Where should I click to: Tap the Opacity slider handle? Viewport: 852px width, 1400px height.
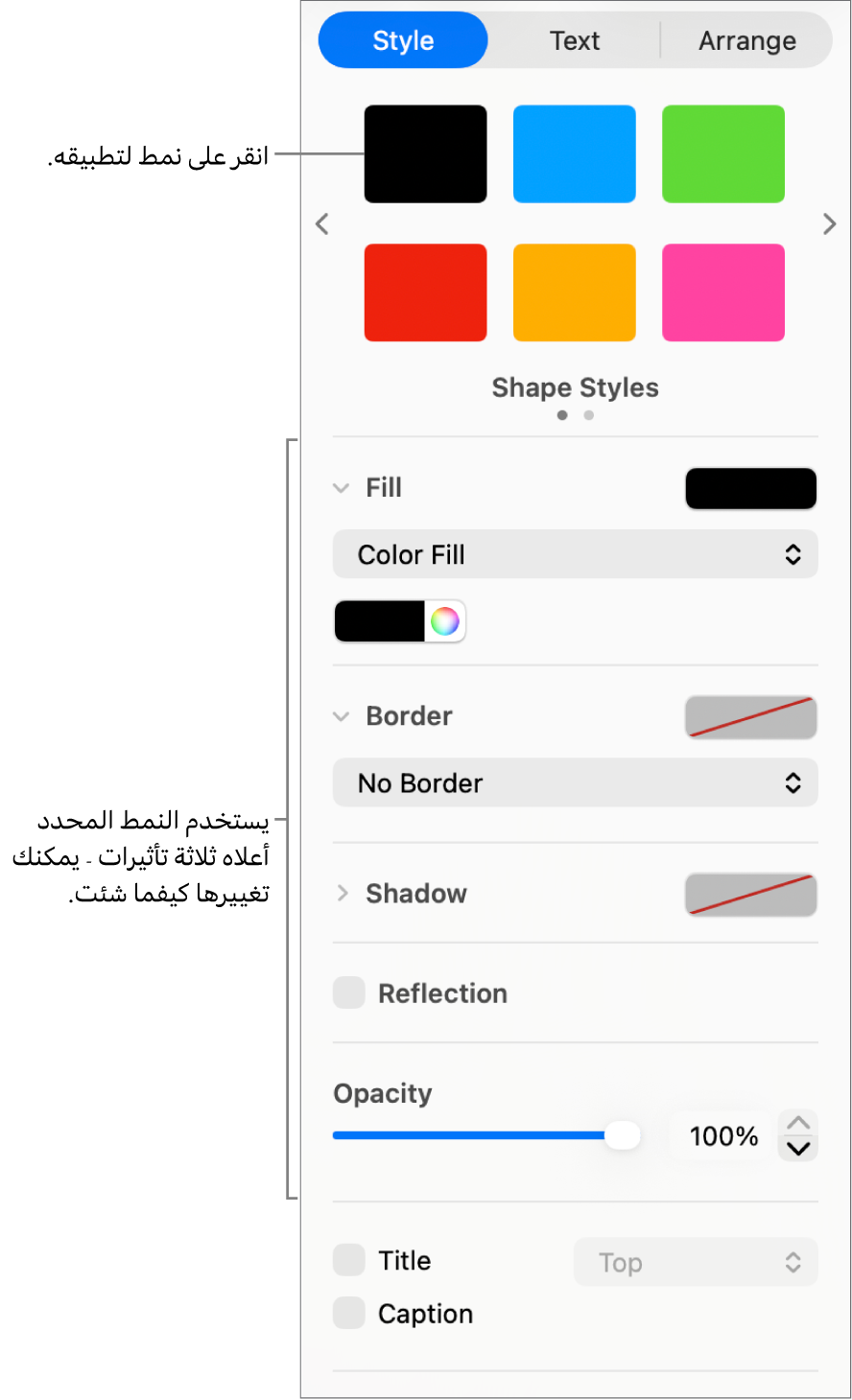click(623, 1136)
